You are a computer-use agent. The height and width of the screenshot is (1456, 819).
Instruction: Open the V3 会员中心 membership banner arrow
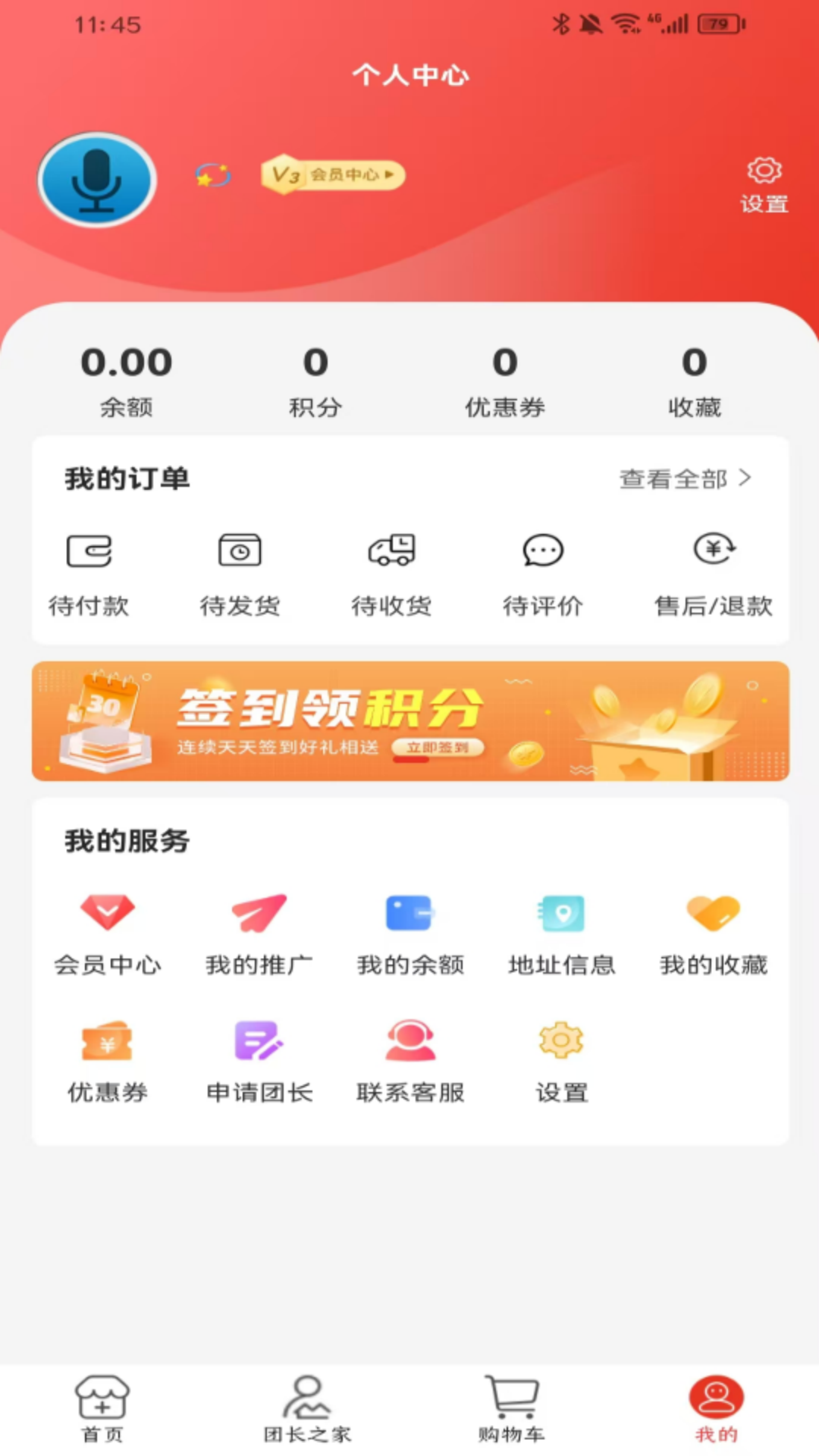coord(332,174)
